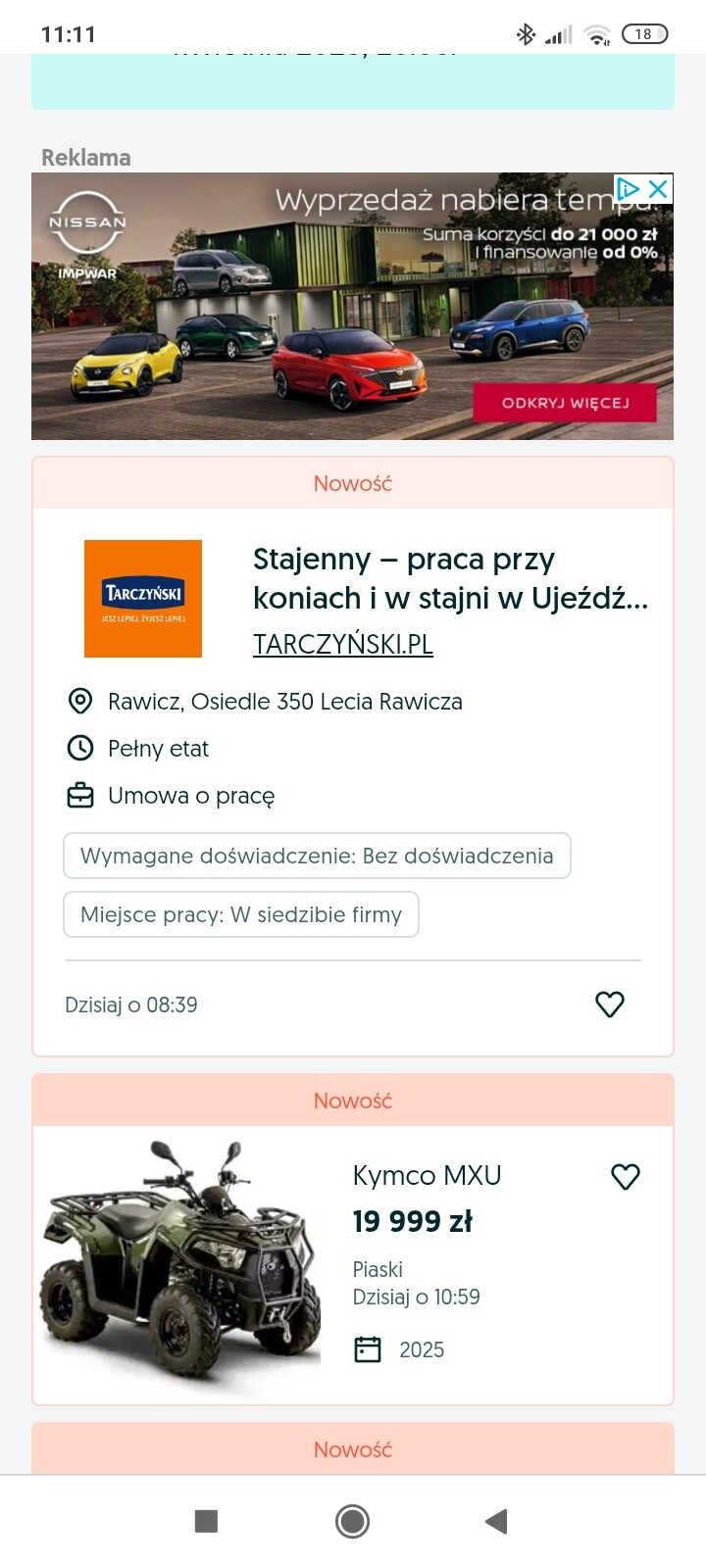The width and height of the screenshot is (706, 1568).
Task: Go to the home screen
Action: click(352, 1521)
